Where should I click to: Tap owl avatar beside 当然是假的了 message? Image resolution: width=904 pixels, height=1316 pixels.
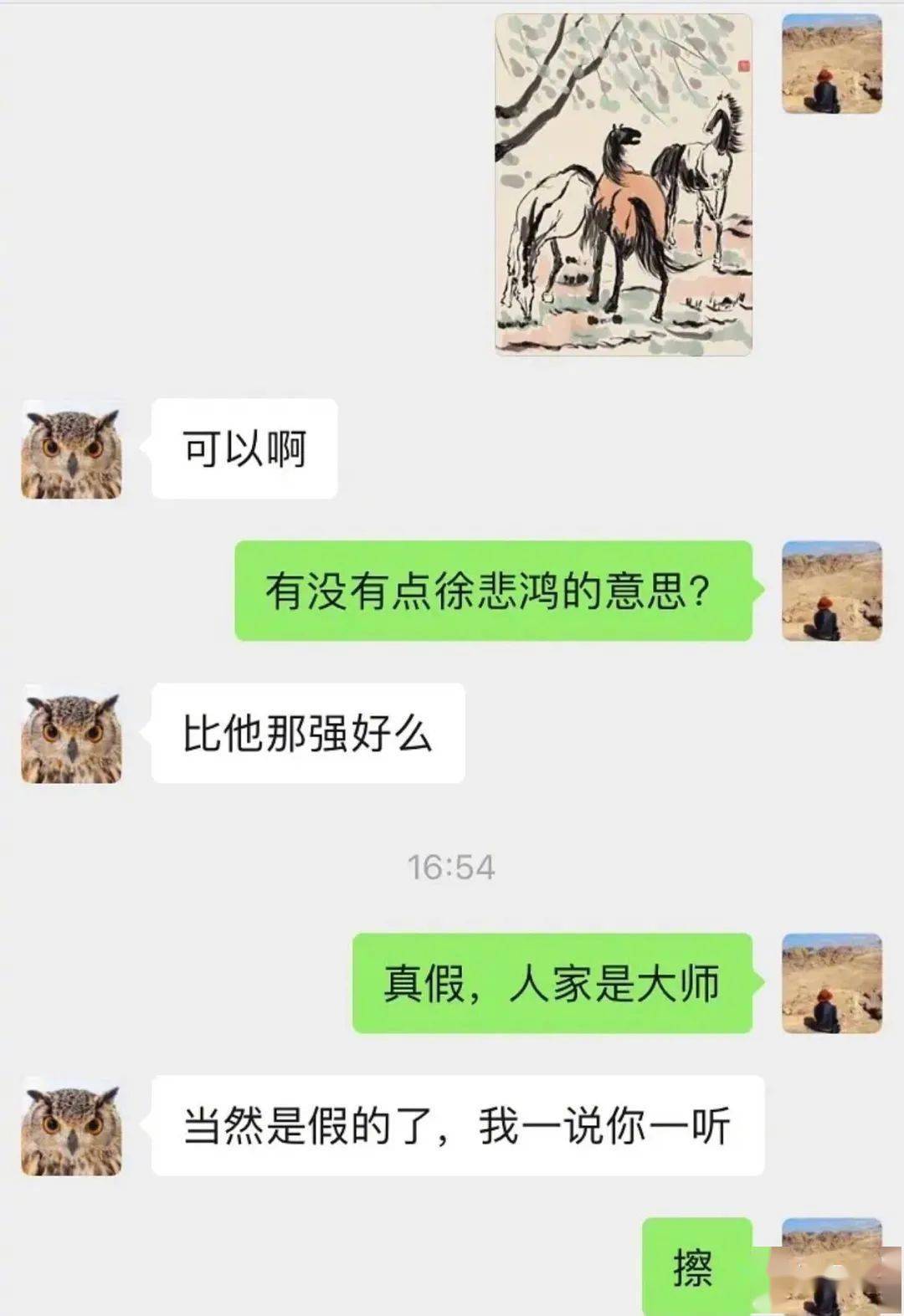pos(71,1126)
